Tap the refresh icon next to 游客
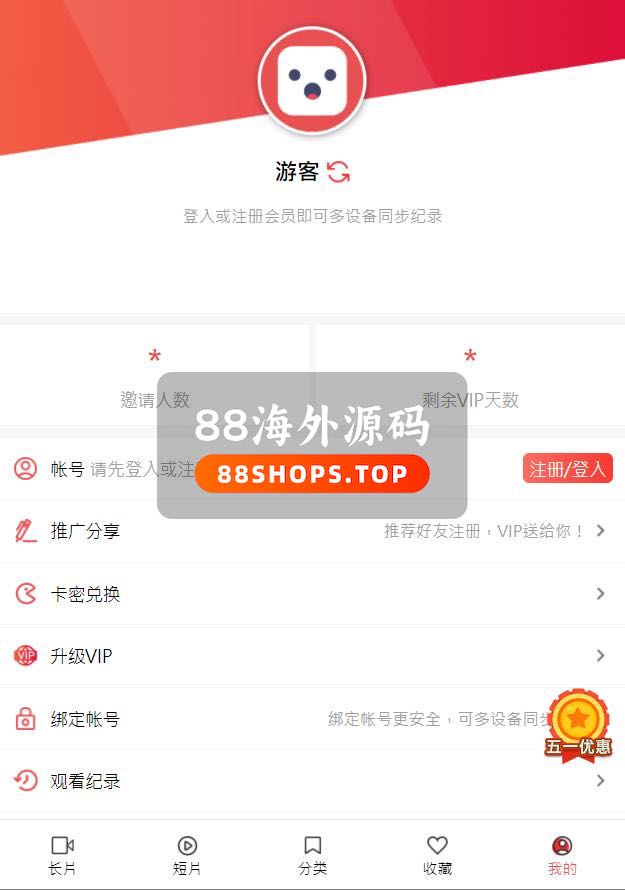 pos(339,171)
